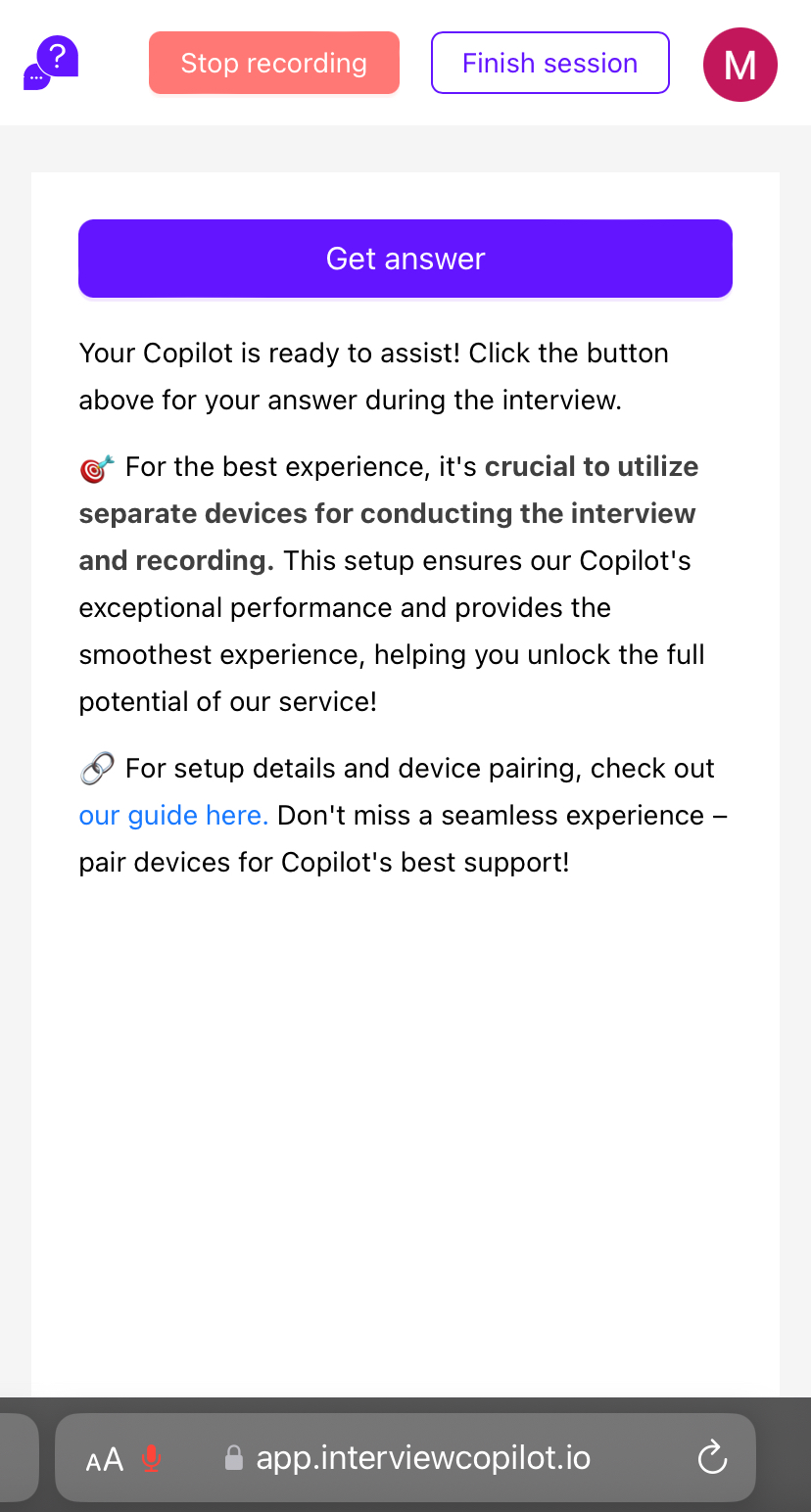
Task: Reload the page in the browser
Action: point(712,1458)
